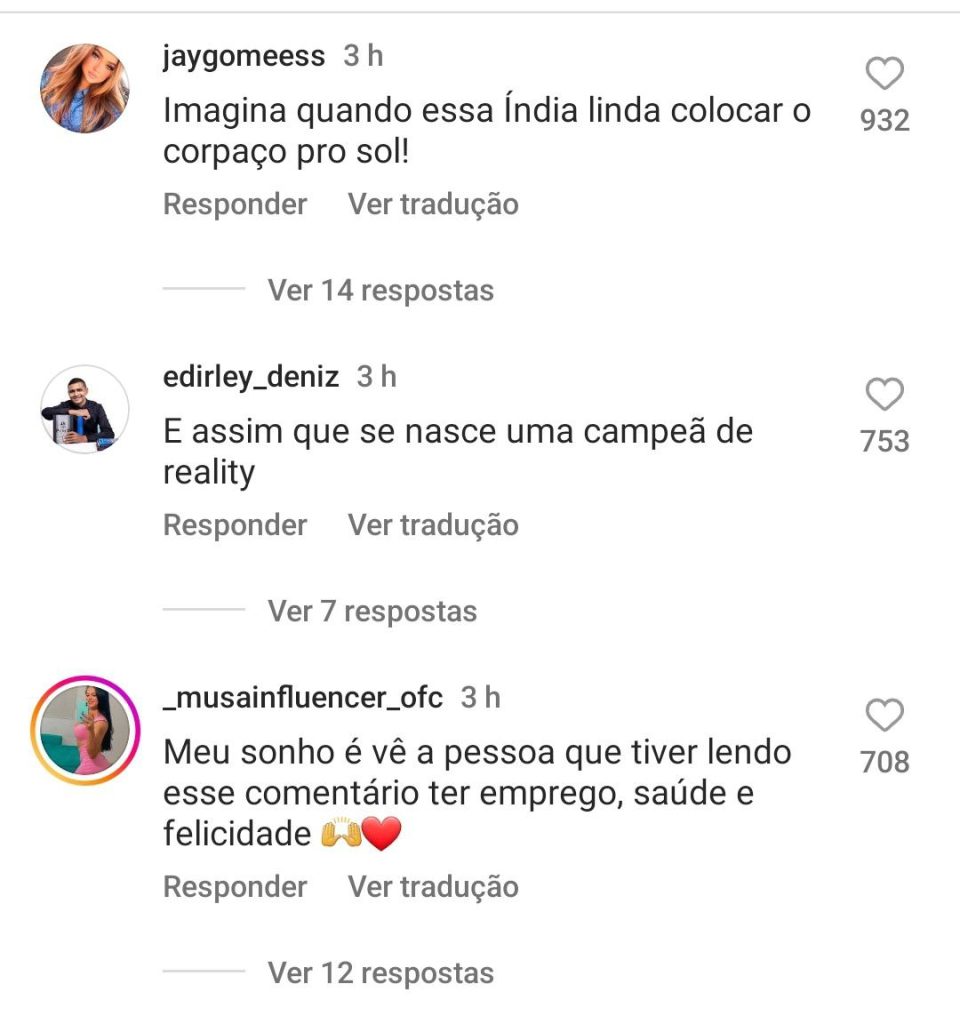Reply to edirley_deniz's comment
This screenshot has height=1024, width=960.
235,525
